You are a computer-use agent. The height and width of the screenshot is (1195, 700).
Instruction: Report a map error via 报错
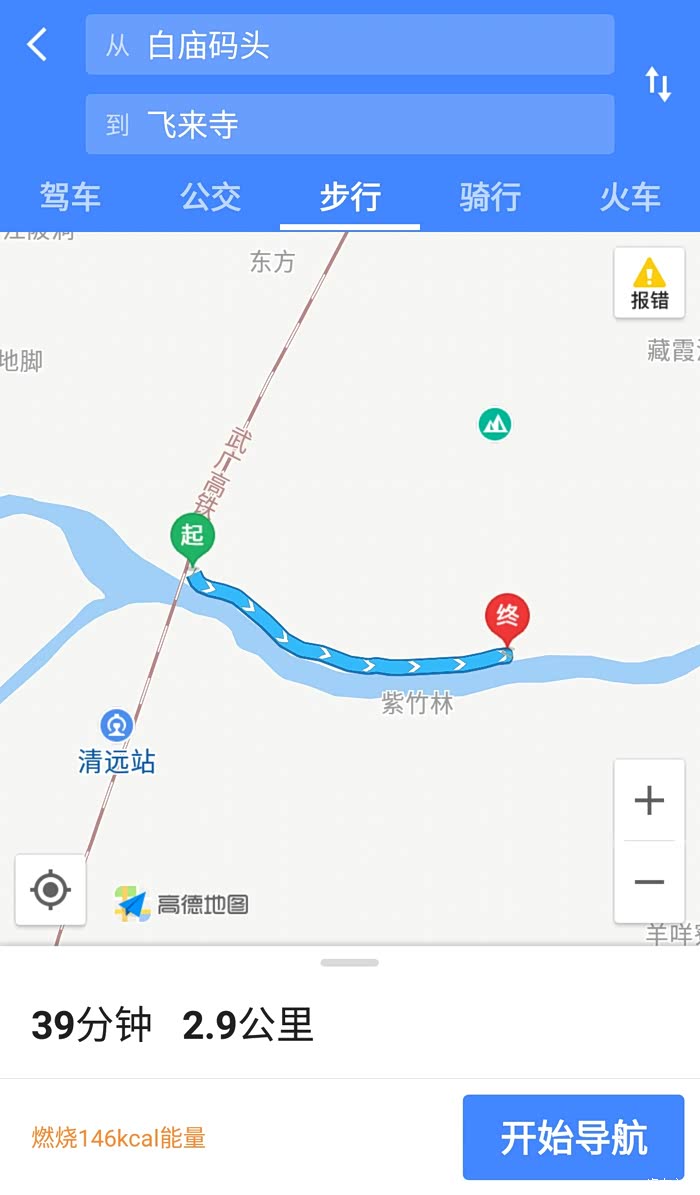coord(649,283)
